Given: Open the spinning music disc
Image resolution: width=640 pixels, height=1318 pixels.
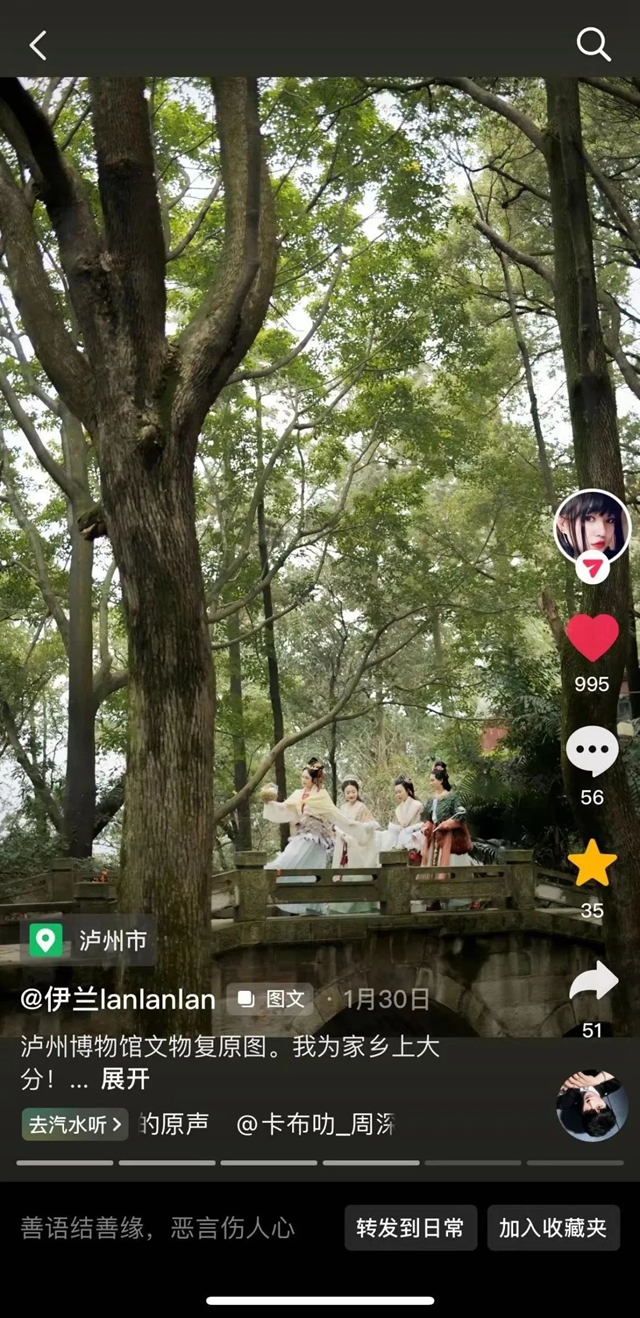Looking at the screenshot, I should 592,1106.
